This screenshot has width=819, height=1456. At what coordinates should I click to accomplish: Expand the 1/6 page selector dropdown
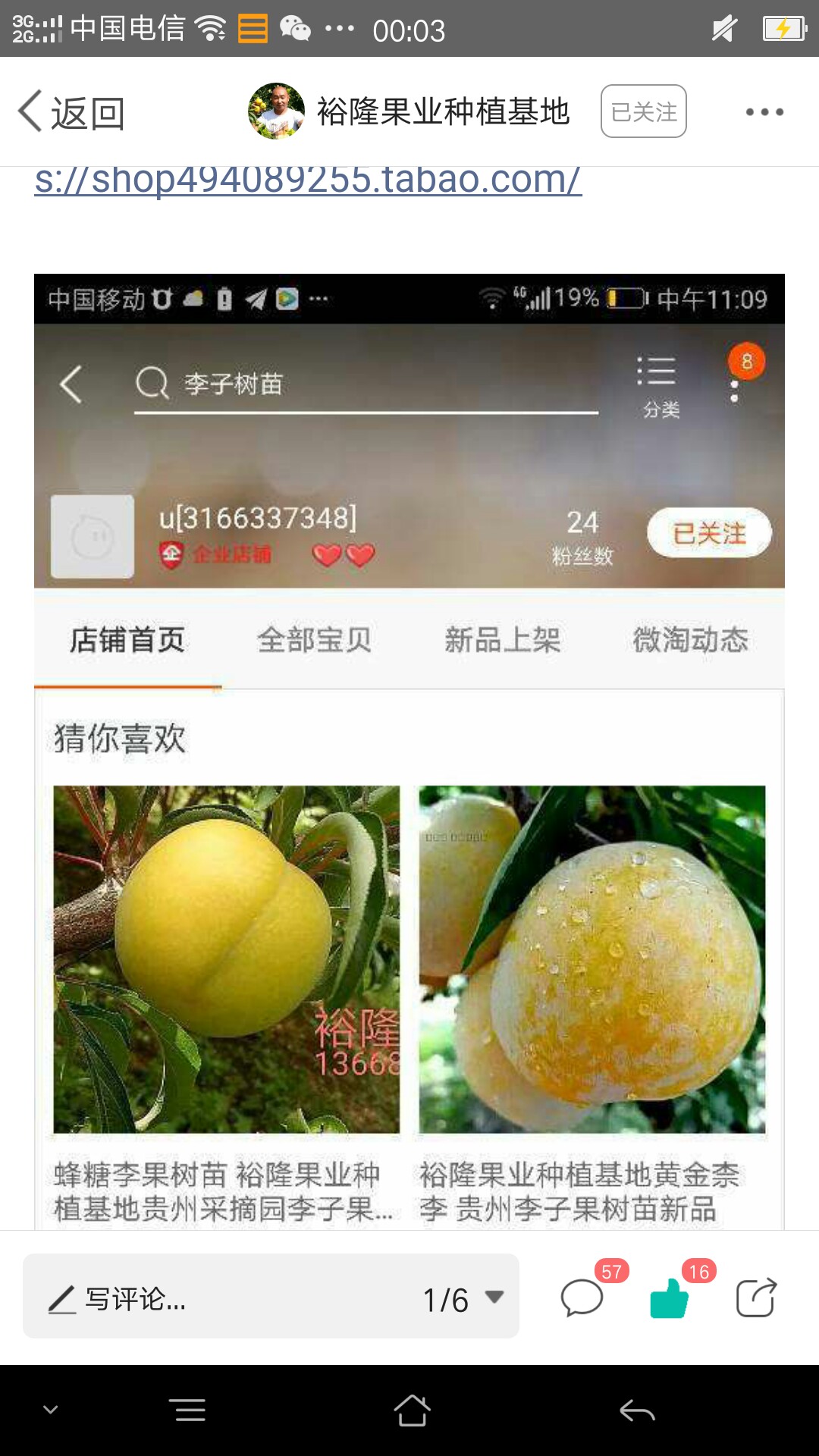(464, 1299)
